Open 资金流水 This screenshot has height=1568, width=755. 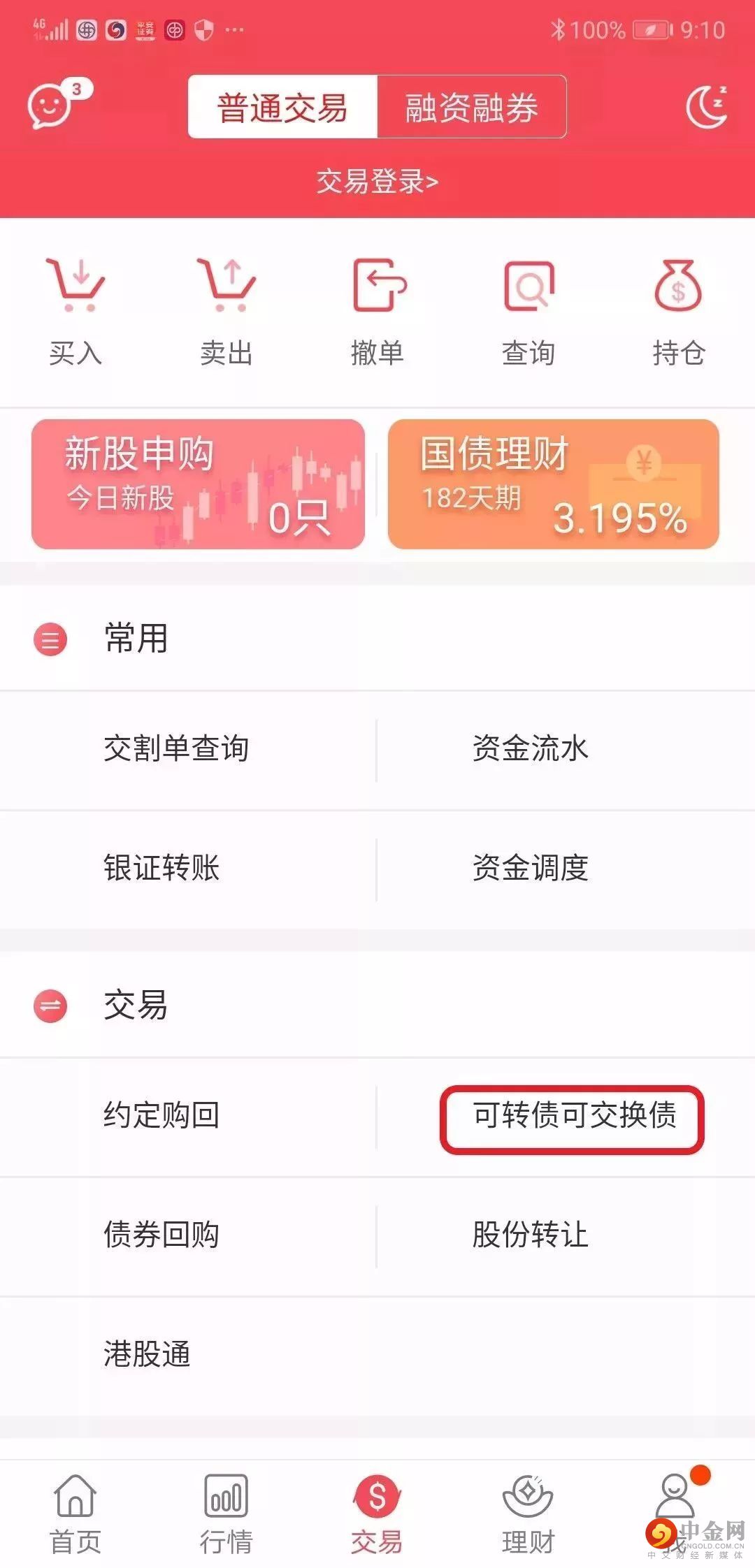[531, 748]
